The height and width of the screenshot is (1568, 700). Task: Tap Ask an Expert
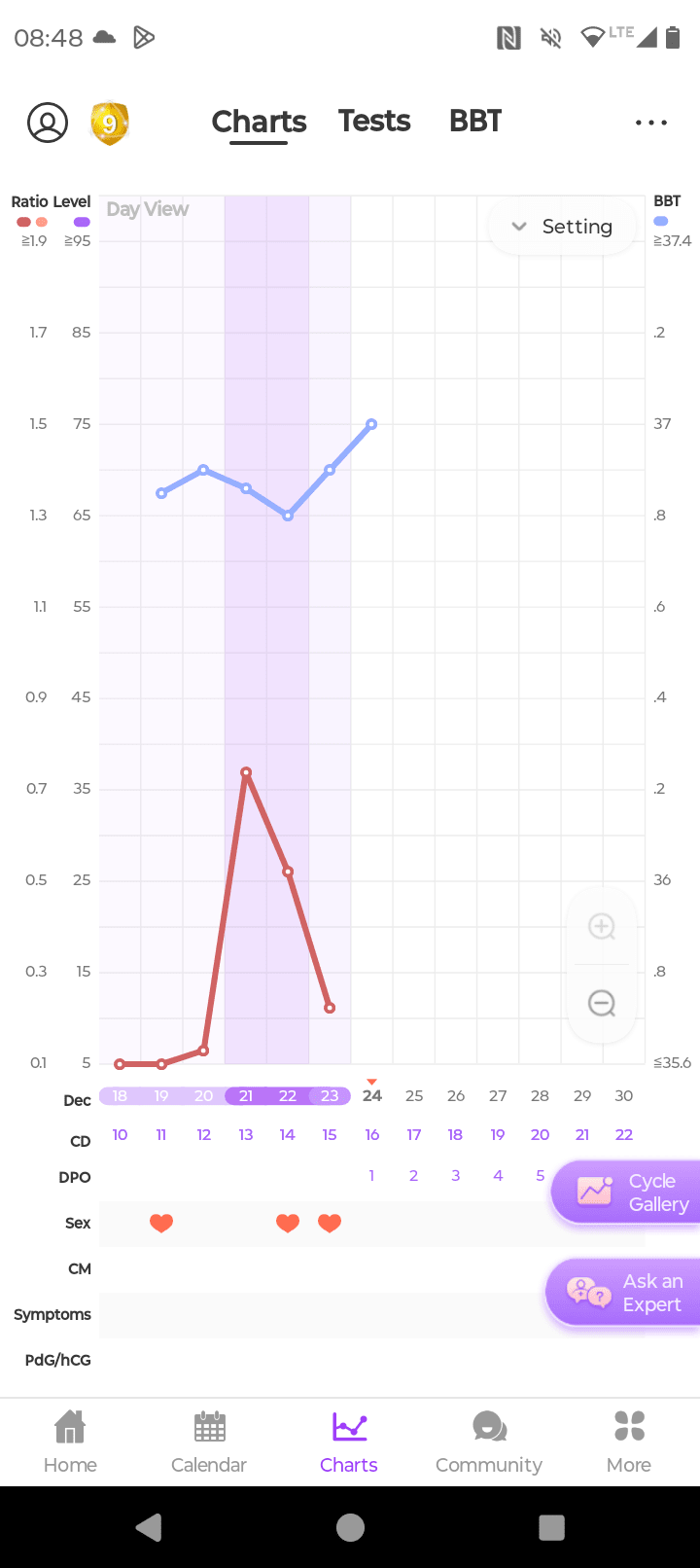(624, 1293)
